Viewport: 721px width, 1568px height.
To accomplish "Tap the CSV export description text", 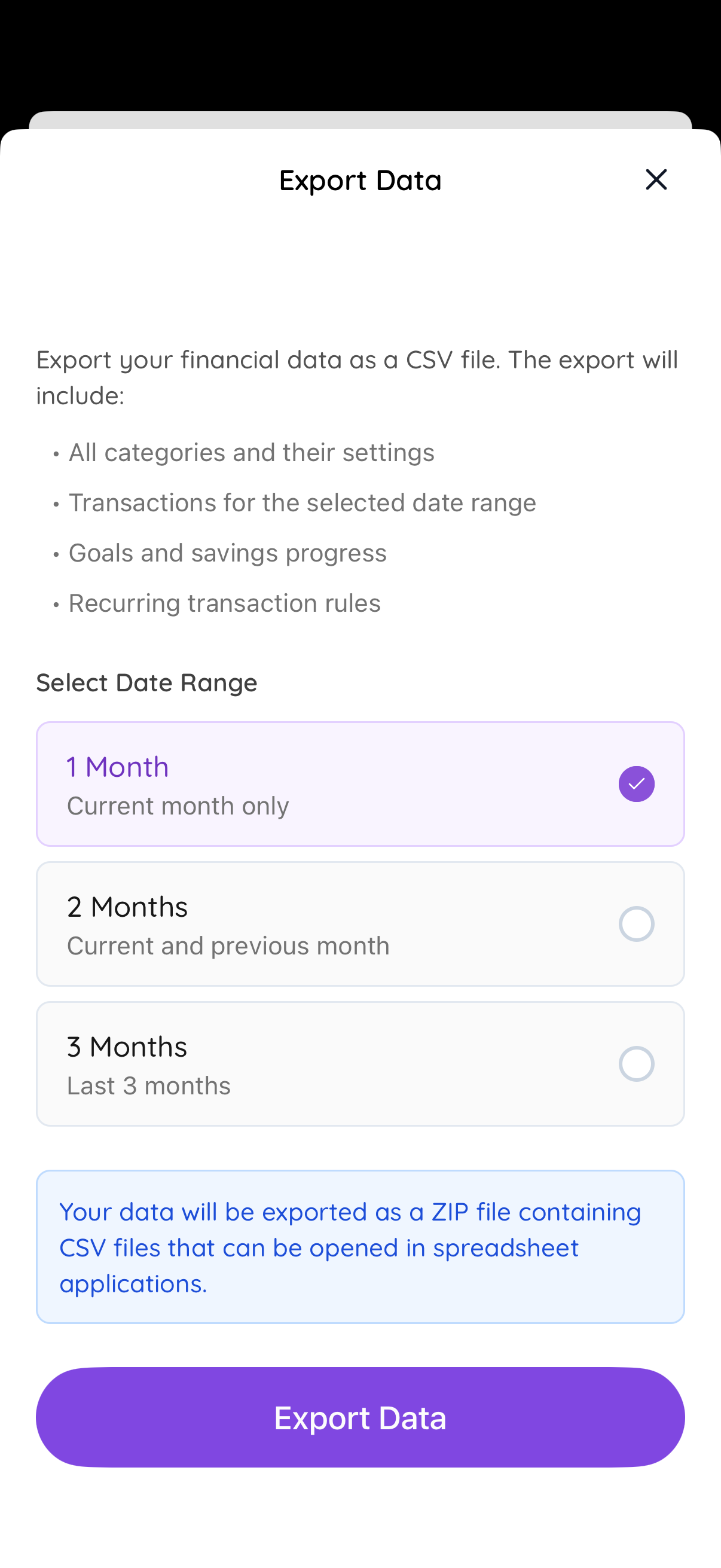I will 356,377.
